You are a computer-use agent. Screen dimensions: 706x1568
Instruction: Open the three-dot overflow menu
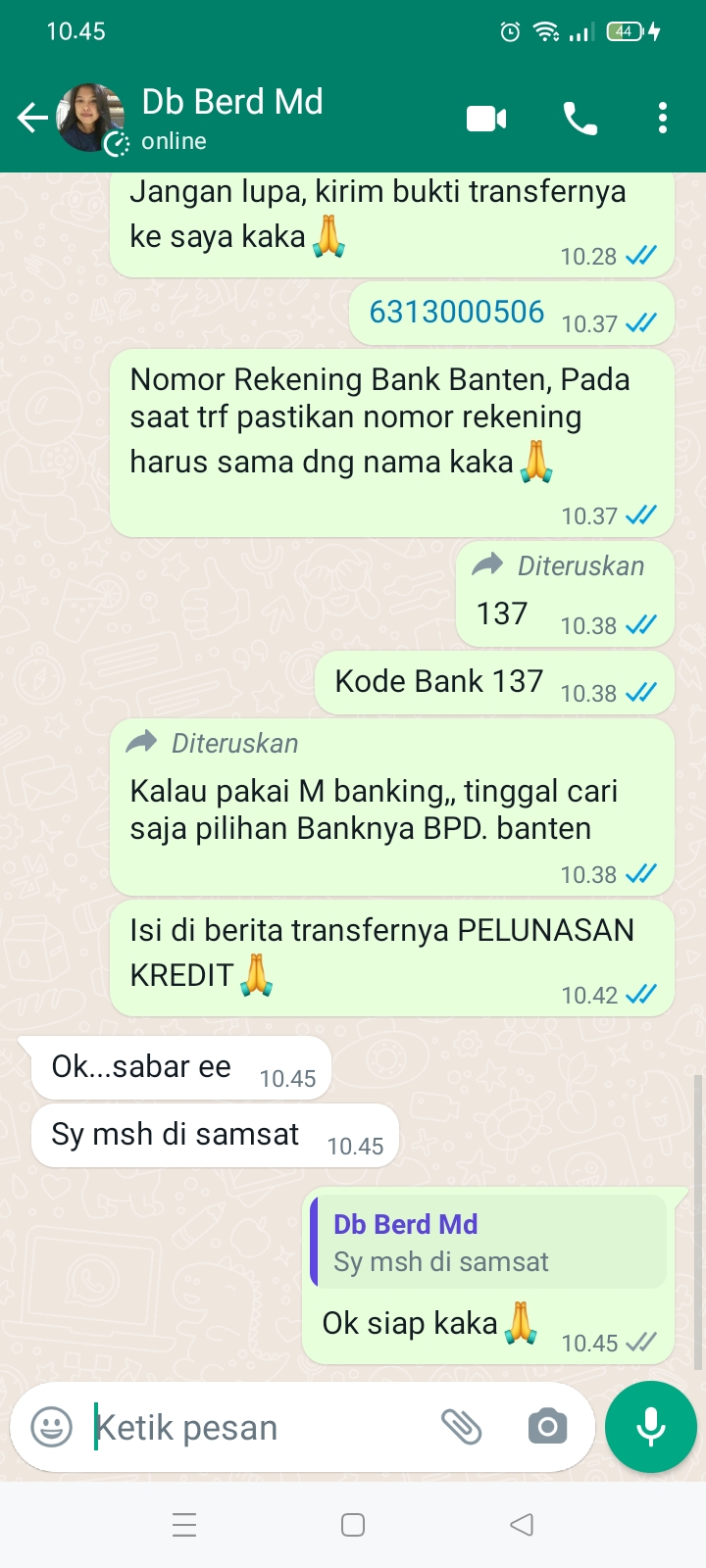(663, 119)
